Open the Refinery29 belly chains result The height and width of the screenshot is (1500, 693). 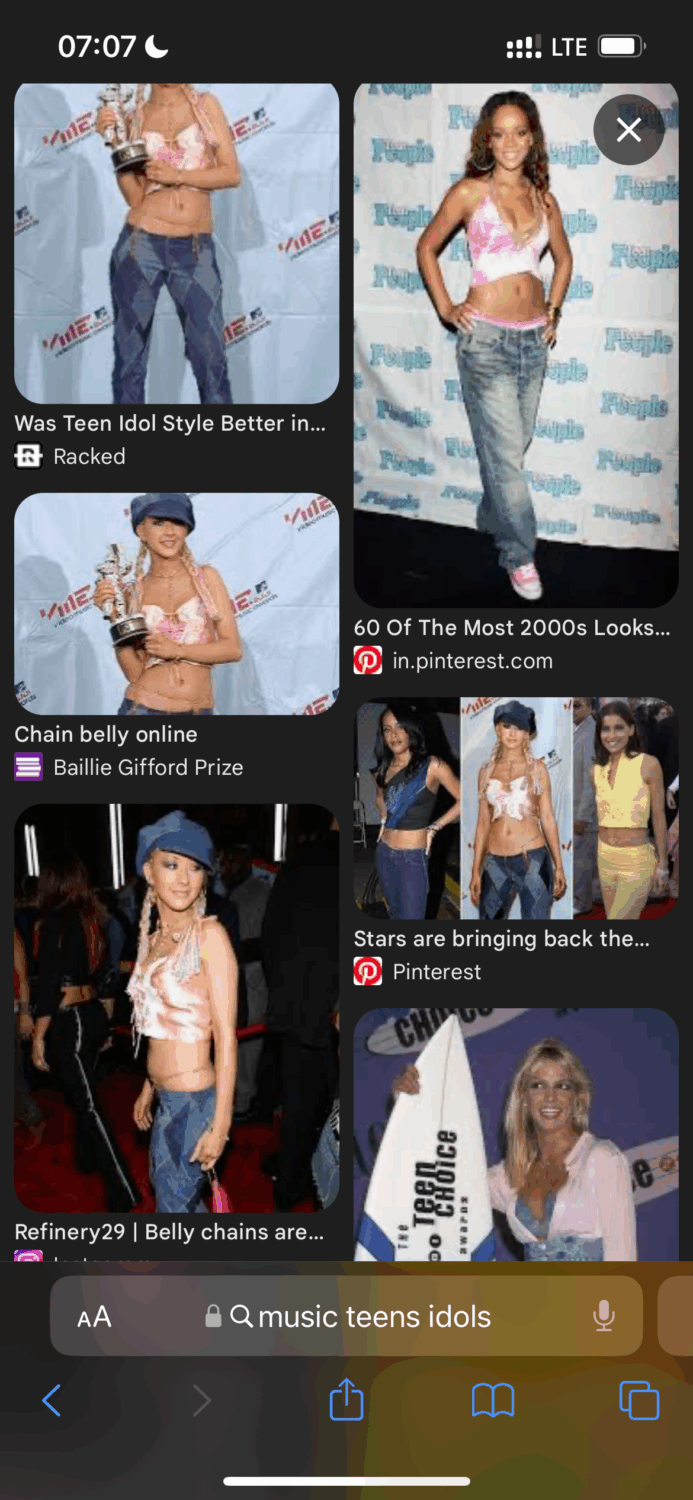click(176, 1008)
